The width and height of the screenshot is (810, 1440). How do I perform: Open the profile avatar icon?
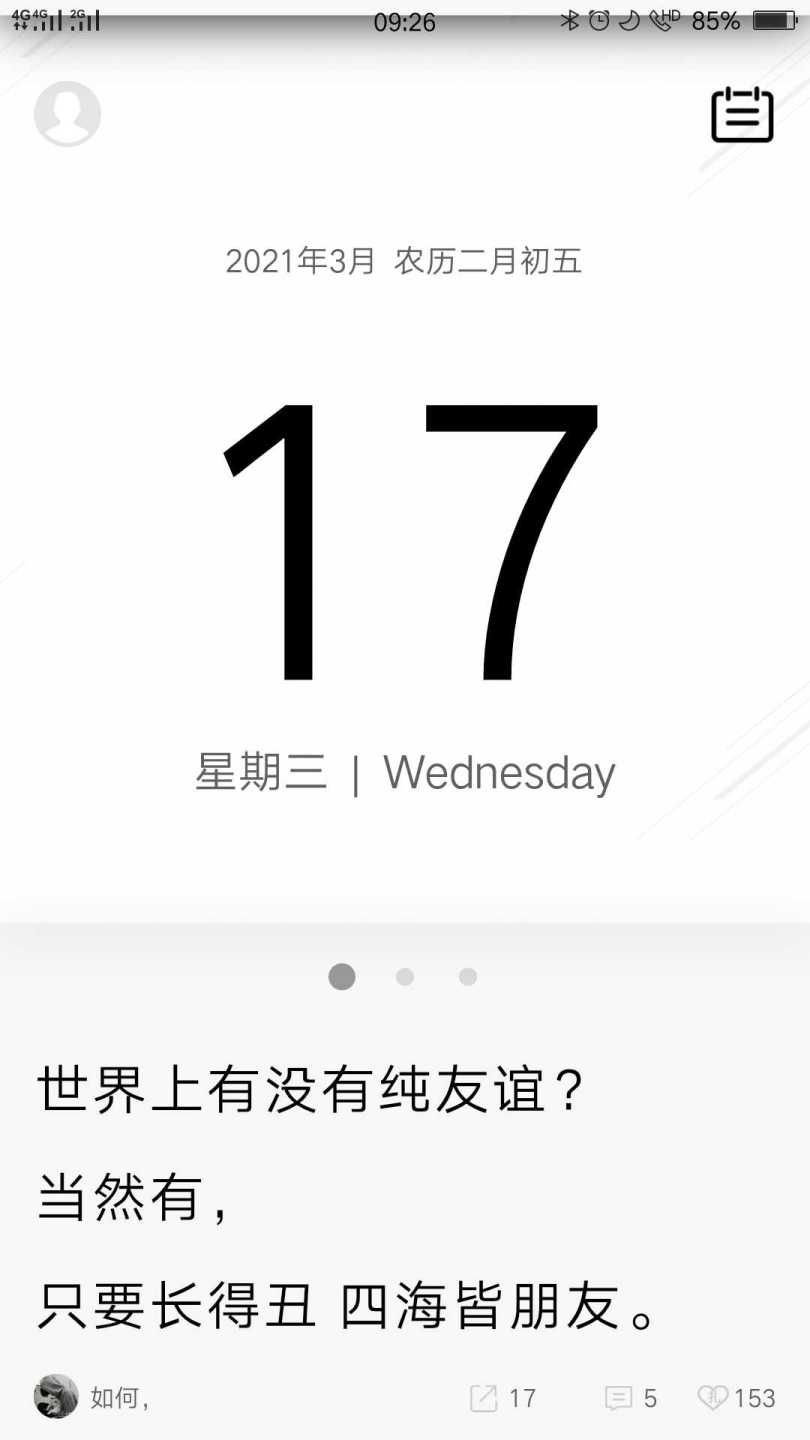(67, 114)
